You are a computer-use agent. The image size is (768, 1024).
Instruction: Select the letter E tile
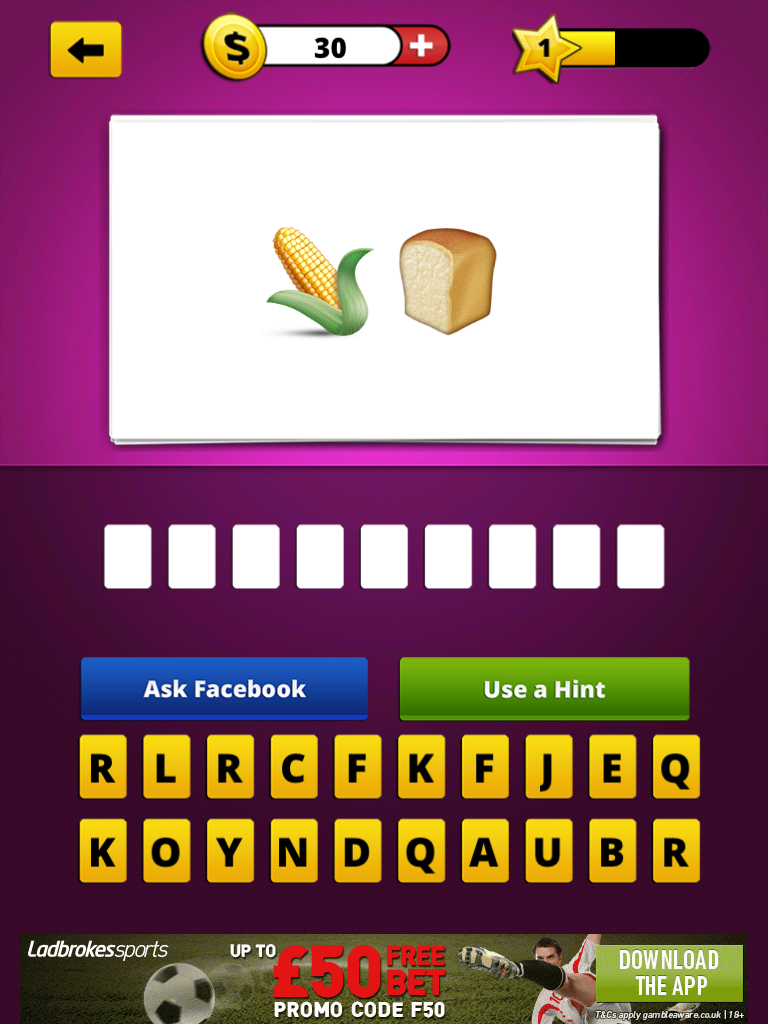click(x=612, y=767)
